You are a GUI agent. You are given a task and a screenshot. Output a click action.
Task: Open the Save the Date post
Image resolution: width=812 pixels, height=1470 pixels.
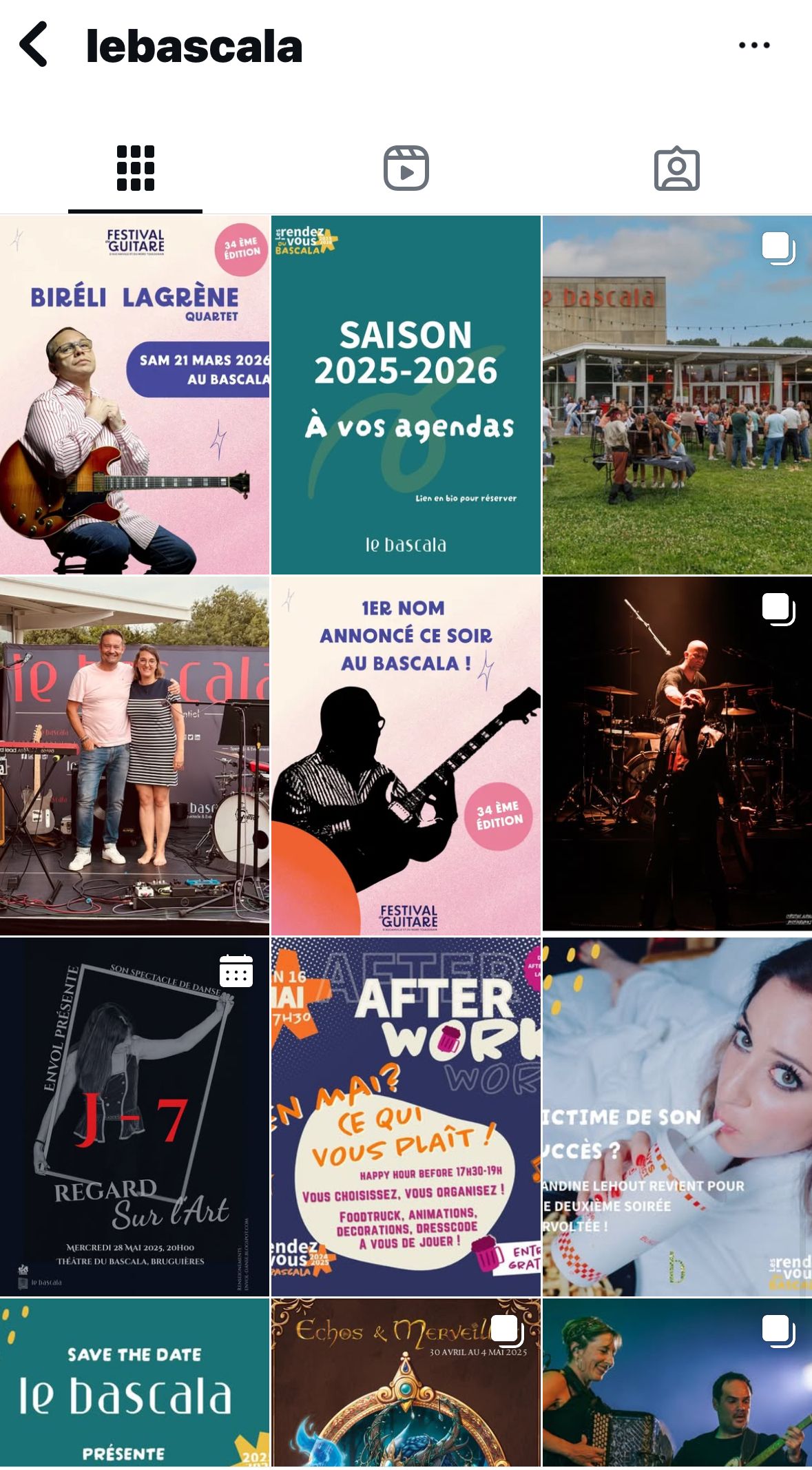coord(134,1383)
